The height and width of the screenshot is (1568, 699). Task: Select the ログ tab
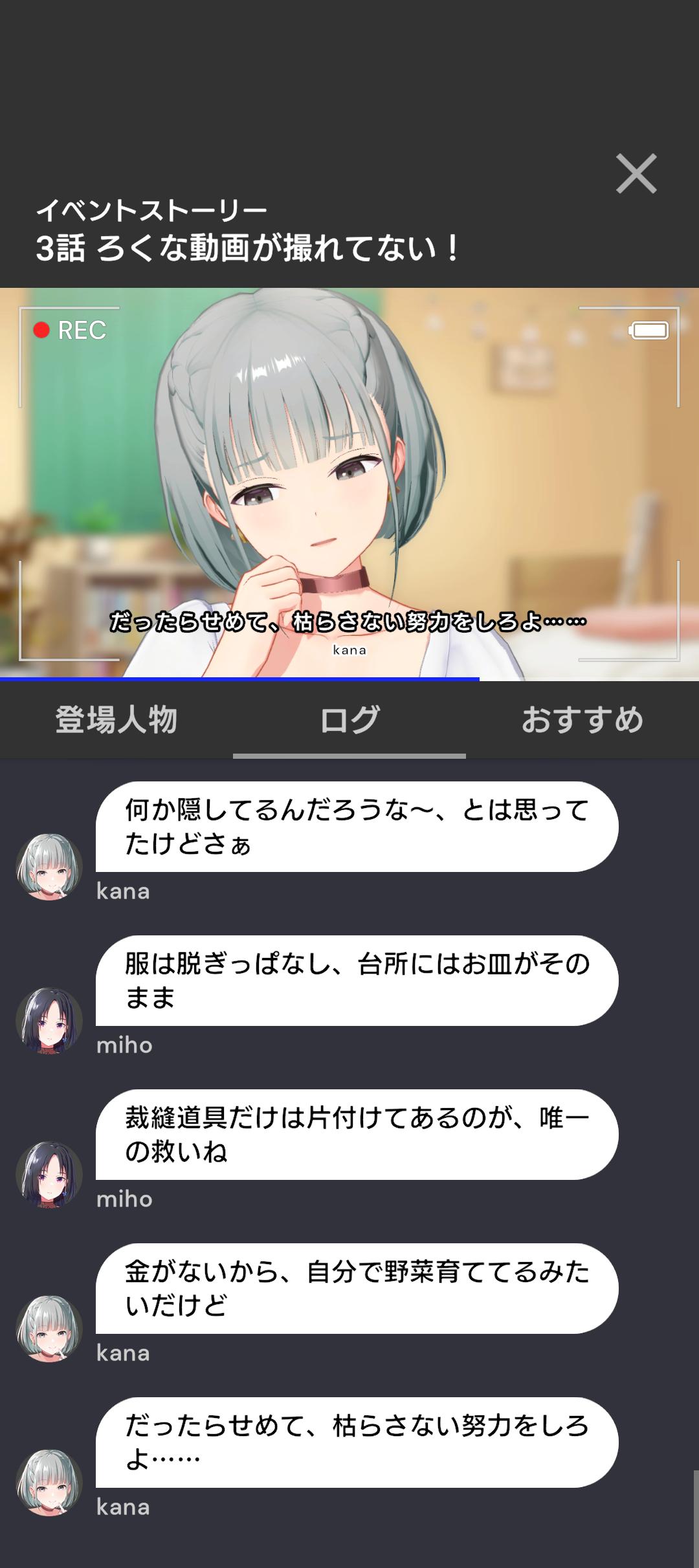coord(349,719)
